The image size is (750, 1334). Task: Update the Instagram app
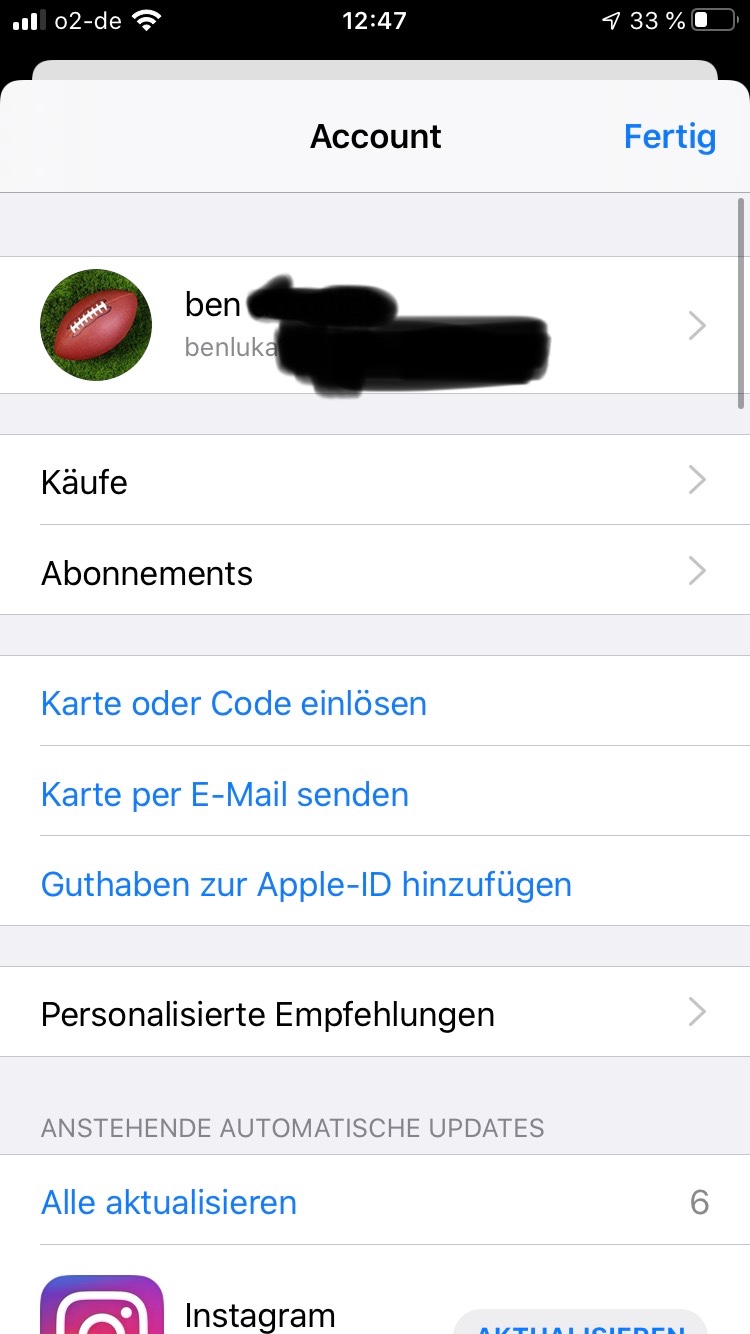580,1324
